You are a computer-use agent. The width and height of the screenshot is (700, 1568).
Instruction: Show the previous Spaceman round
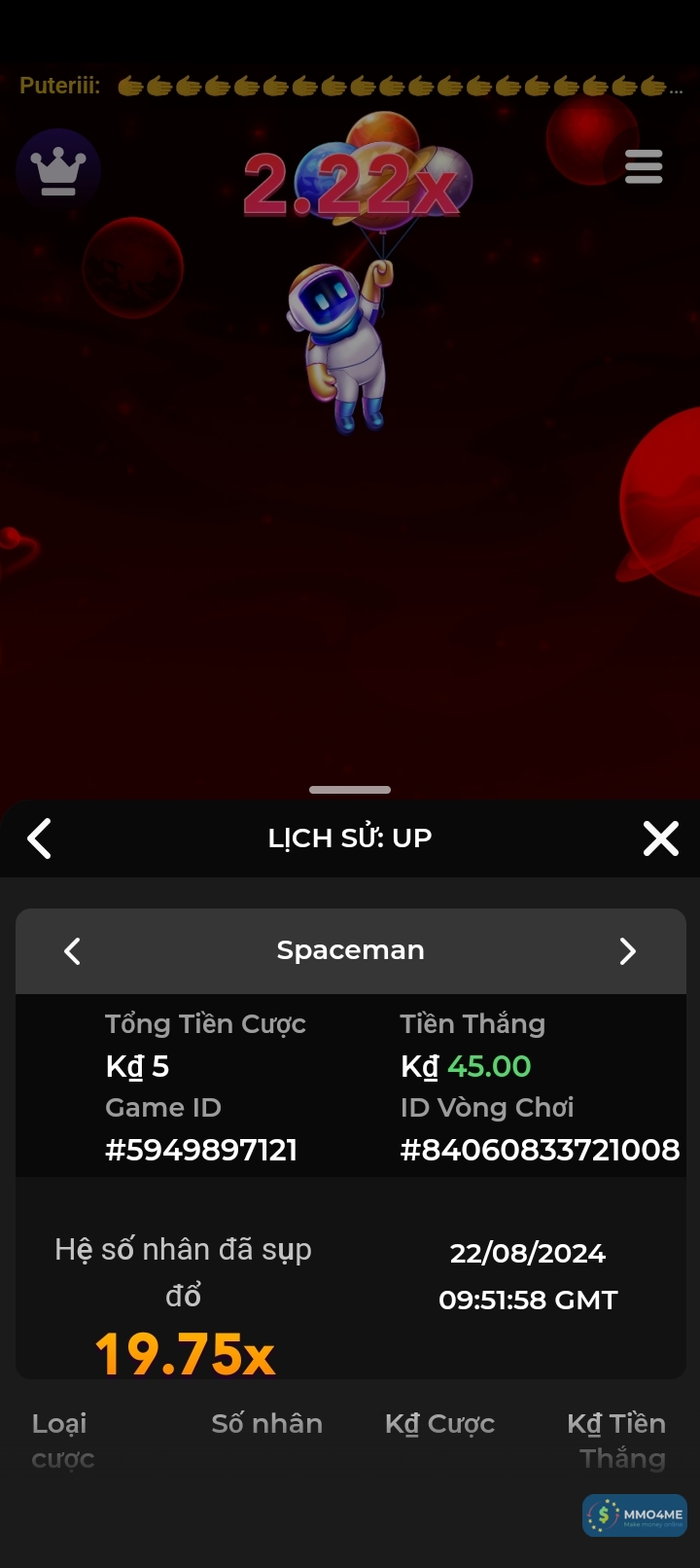(x=73, y=950)
